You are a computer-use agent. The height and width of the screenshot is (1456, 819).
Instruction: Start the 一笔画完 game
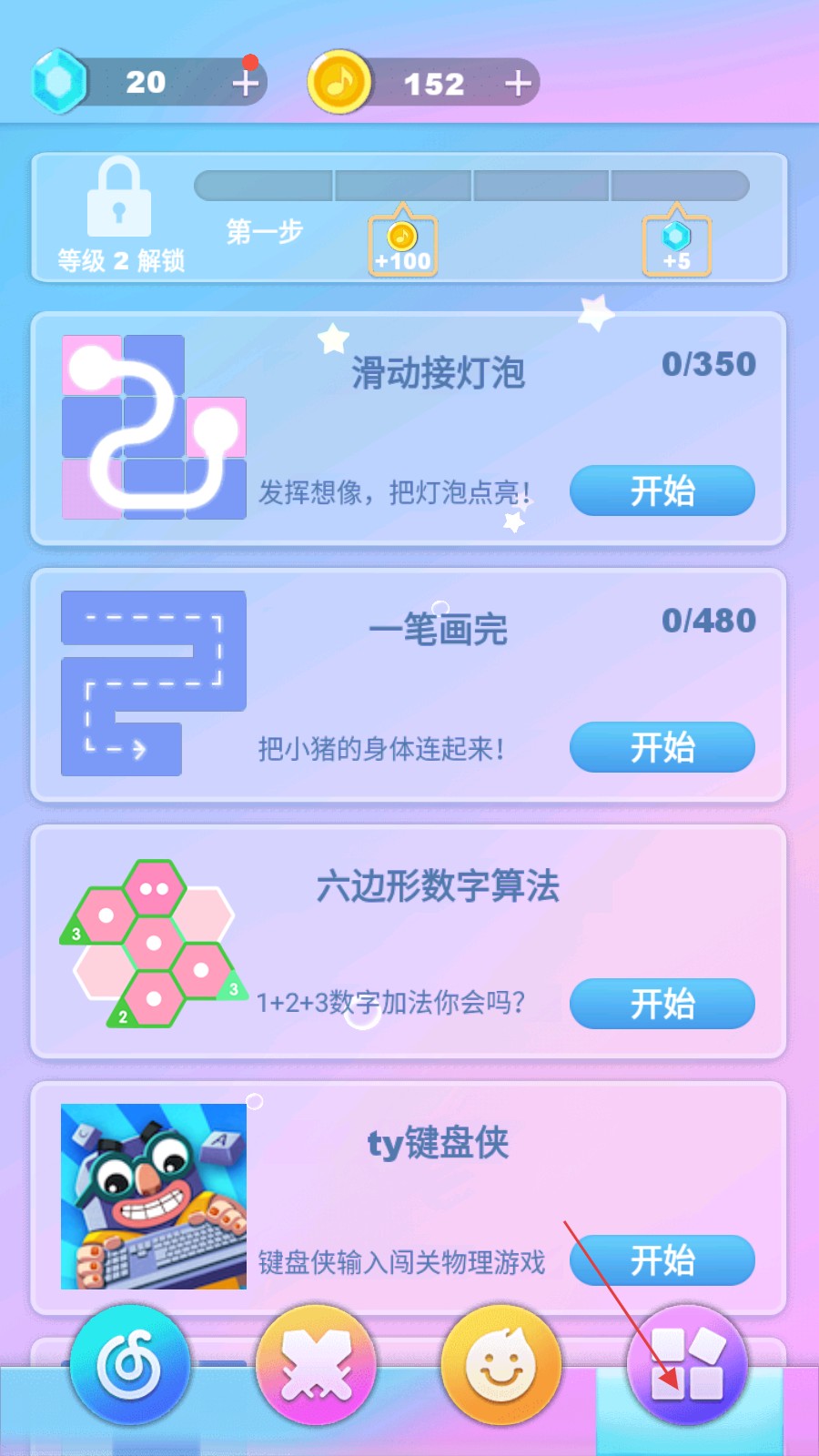coord(662,748)
